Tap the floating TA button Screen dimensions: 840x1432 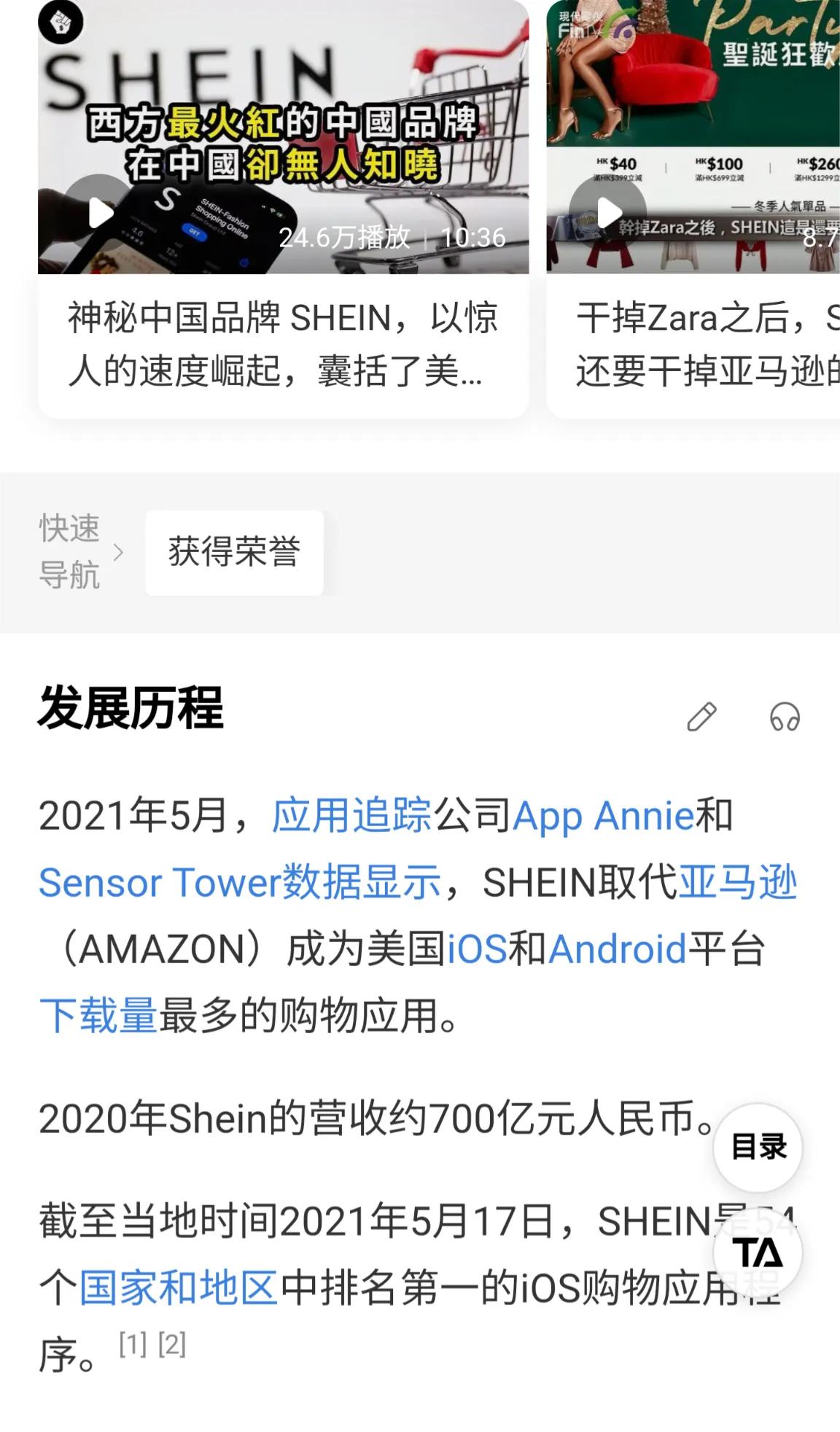click(758, 1253)
